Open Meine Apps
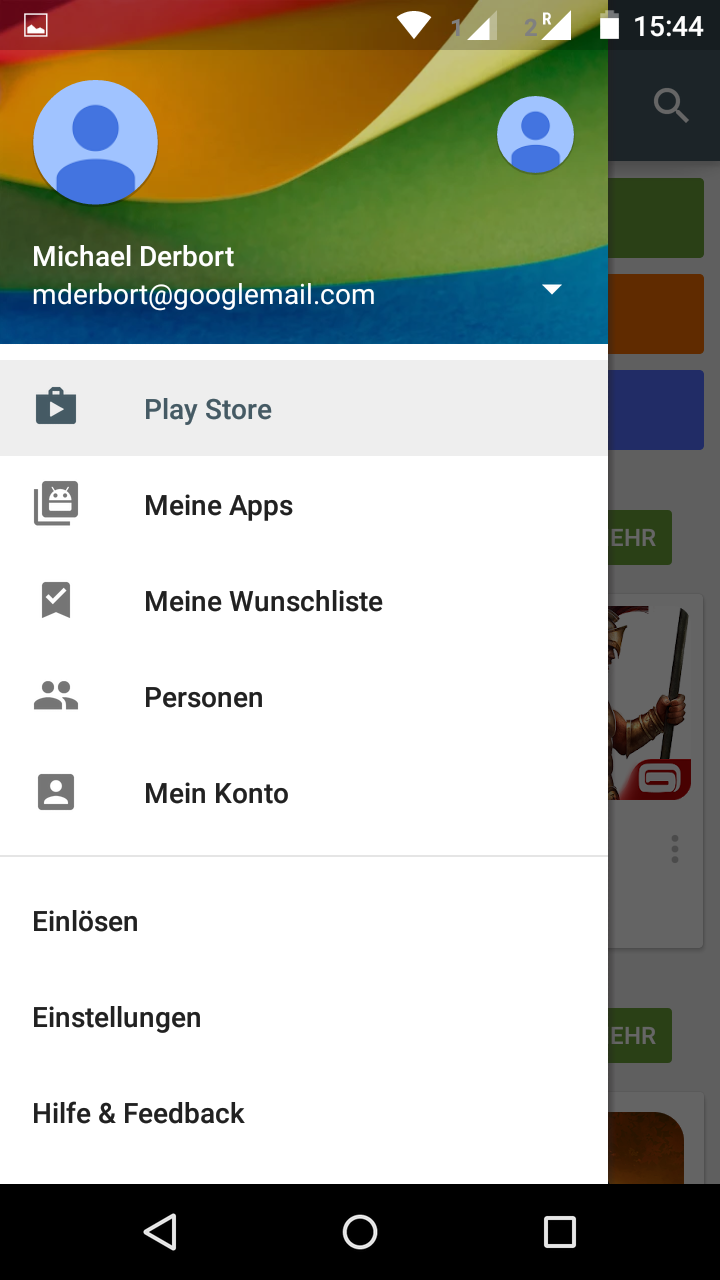This screenshot has height=1280, width=720. pyautogui.click(x=218, y=505)
